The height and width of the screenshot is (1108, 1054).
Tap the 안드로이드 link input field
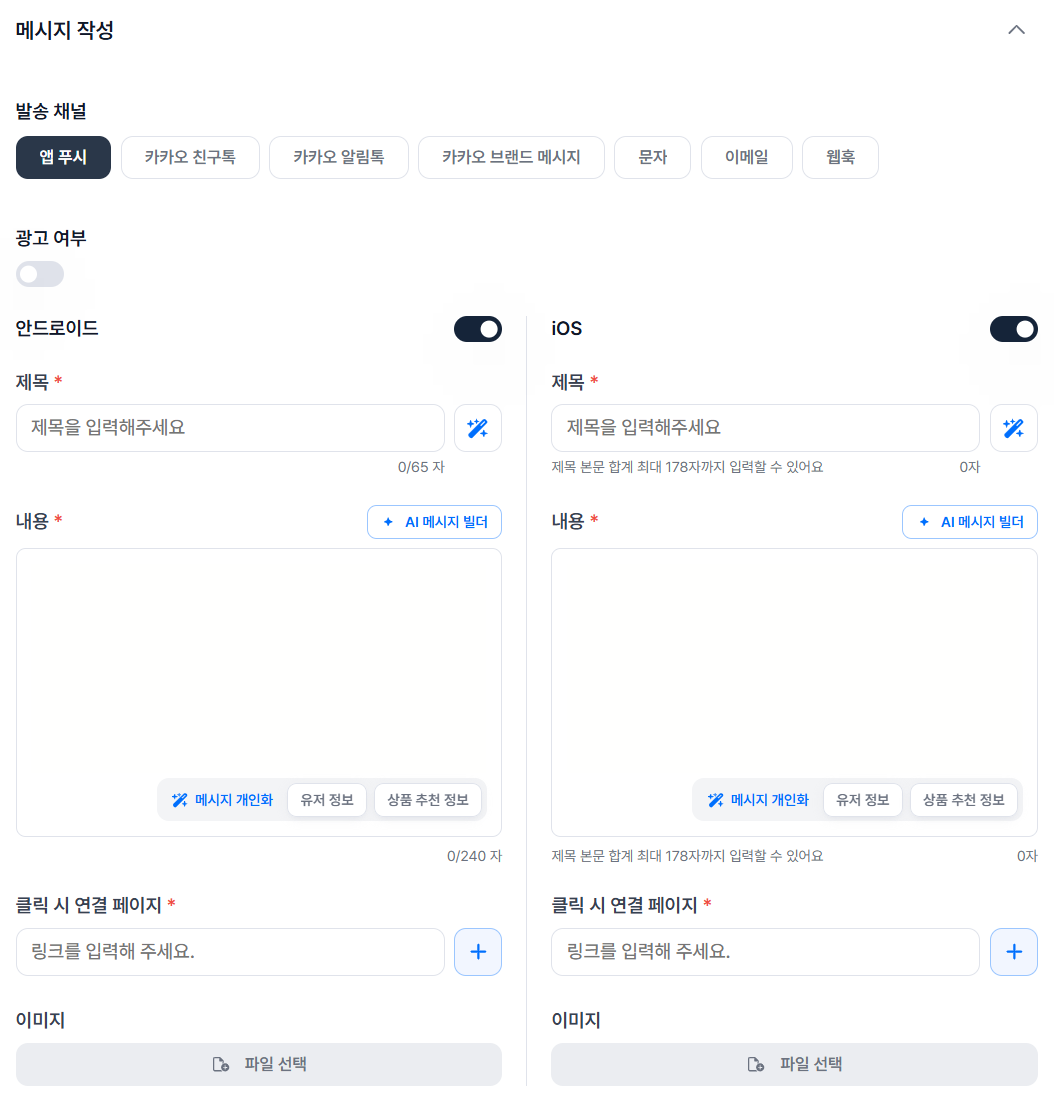pyautogui.click(x=230, y=952)
